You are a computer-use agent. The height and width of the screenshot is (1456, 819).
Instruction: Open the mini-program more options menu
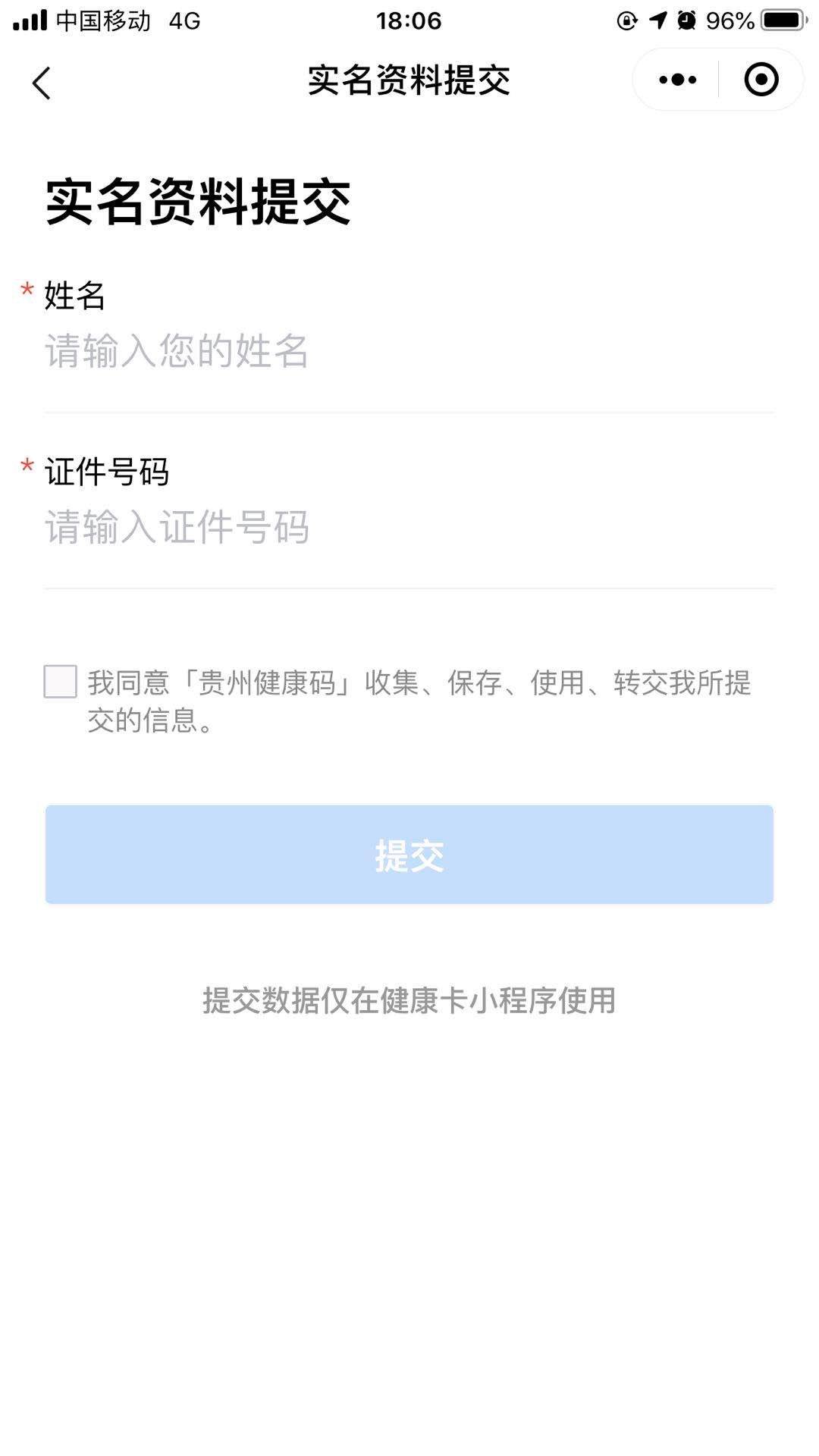click(676, 79)
